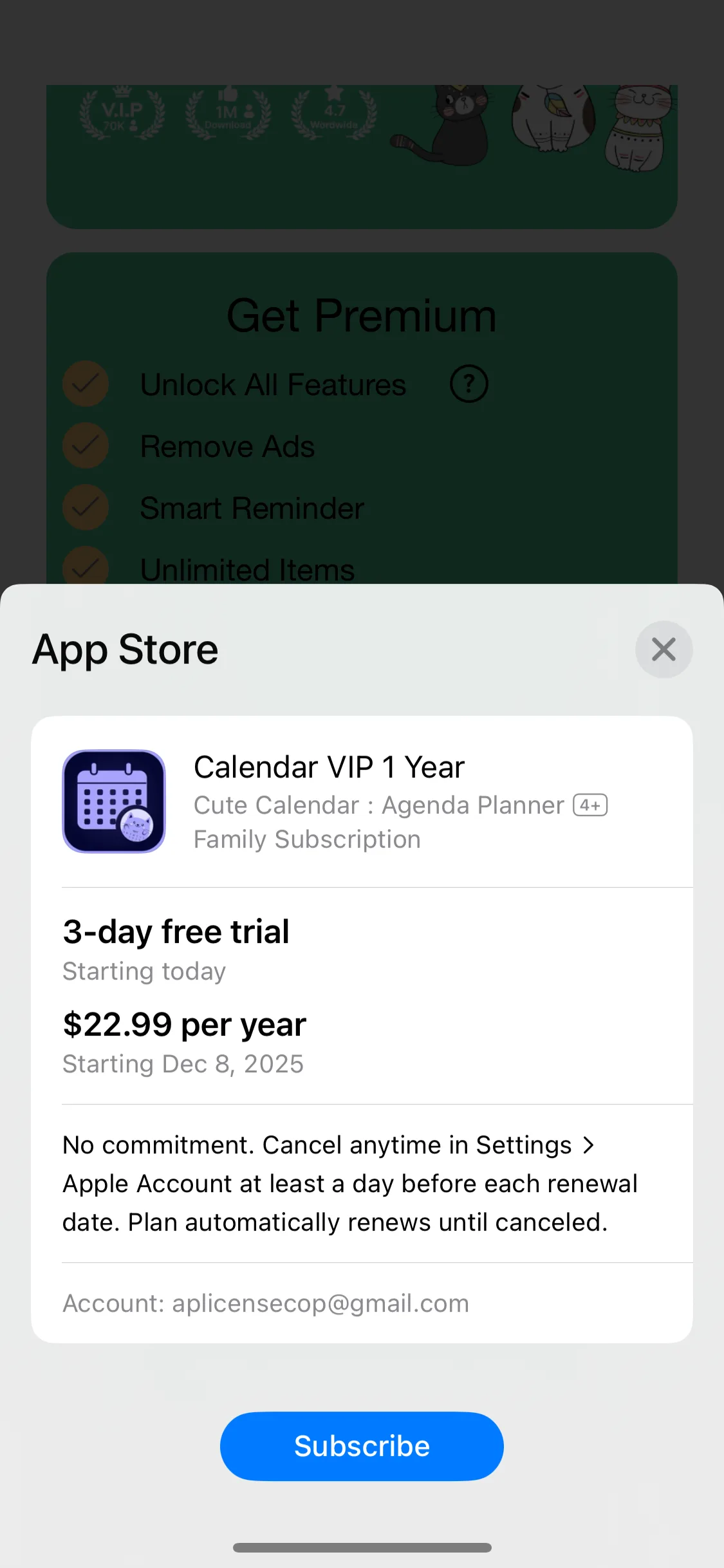Close the App Store subscription sheet
The width and height of the screenshot is (724, 1568).
(x=664, y=649)
